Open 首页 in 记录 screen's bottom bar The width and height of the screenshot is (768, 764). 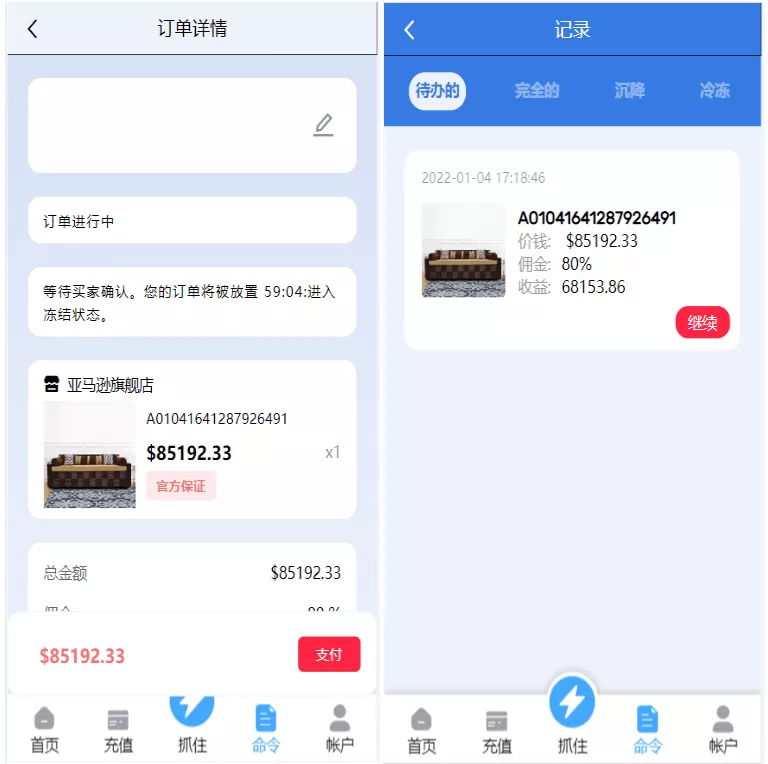click(422, 730)
